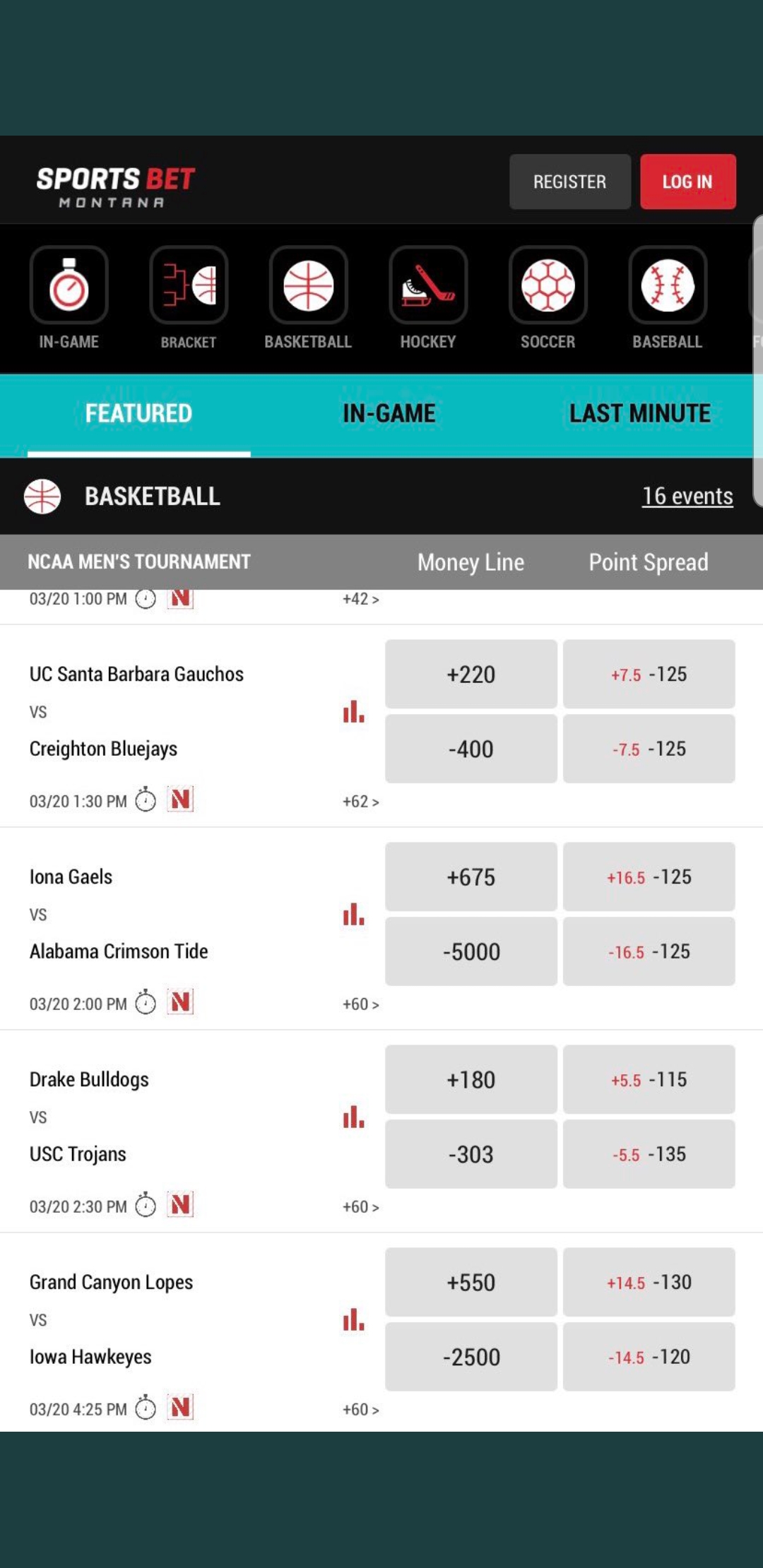View stats icon for Grand Canyon vs Iowa
763x1568 pixels.
point(353,1319)
